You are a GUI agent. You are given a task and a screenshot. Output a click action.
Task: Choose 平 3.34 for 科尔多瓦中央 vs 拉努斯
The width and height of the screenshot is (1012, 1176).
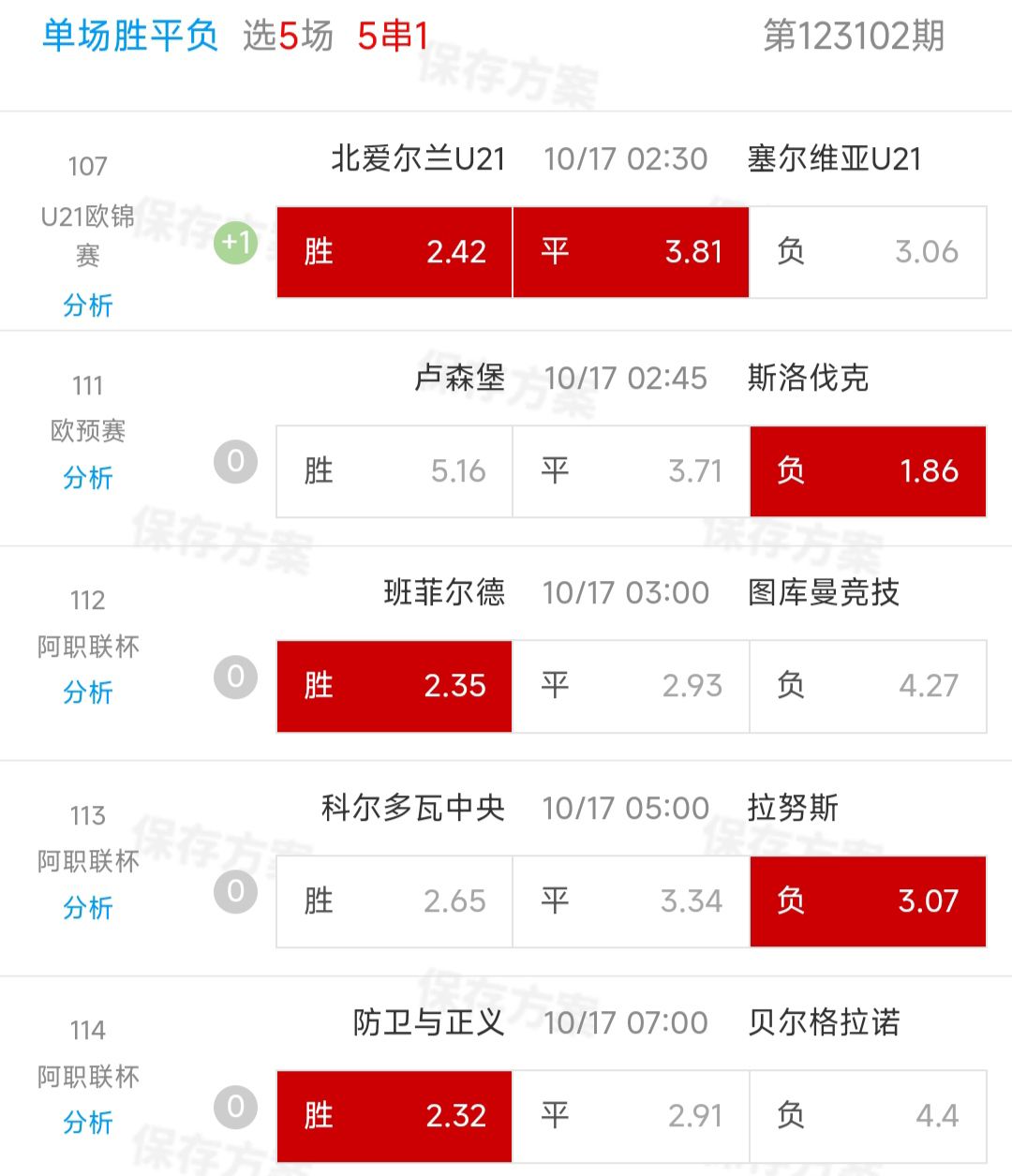[631, 901]
